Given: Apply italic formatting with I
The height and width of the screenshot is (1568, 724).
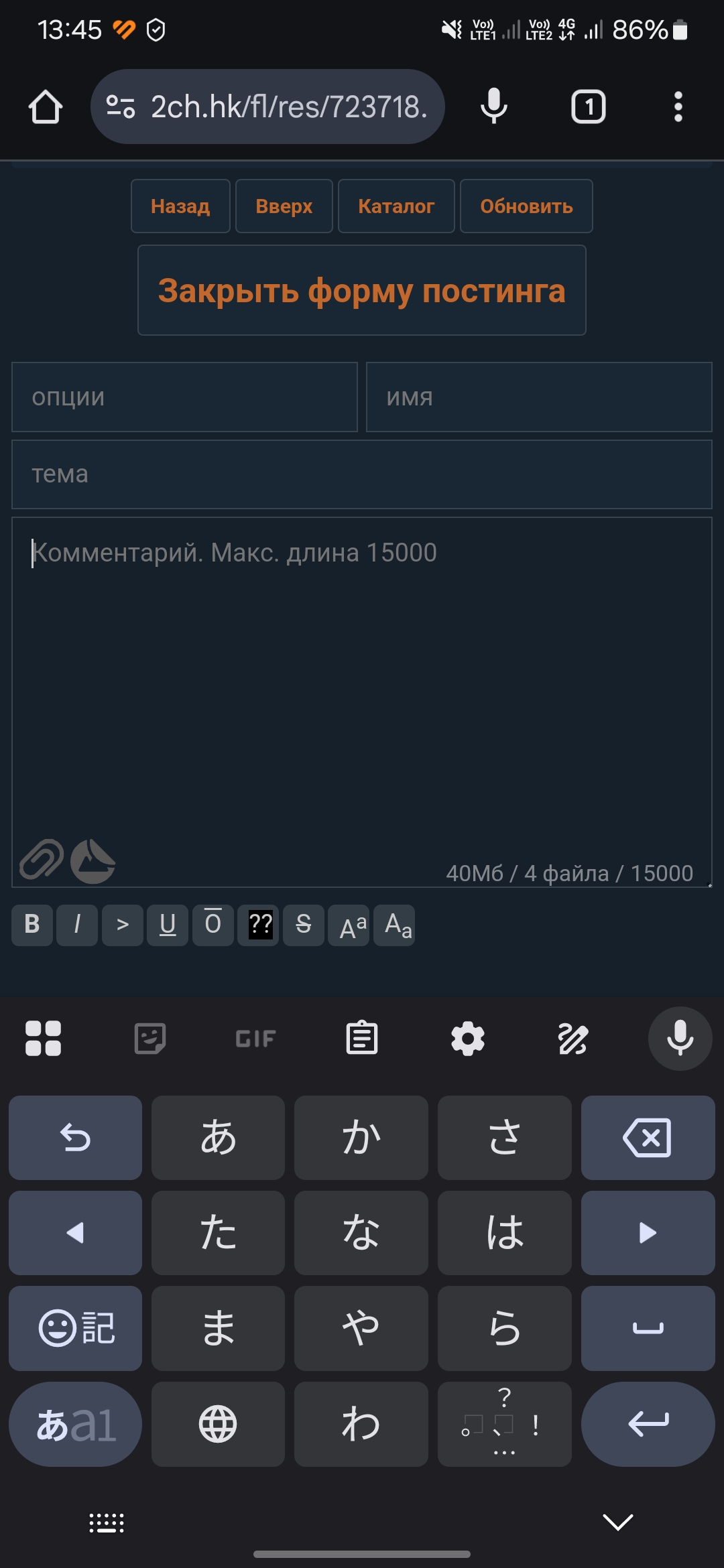Looking at the screenshot, I should point(77,925).
